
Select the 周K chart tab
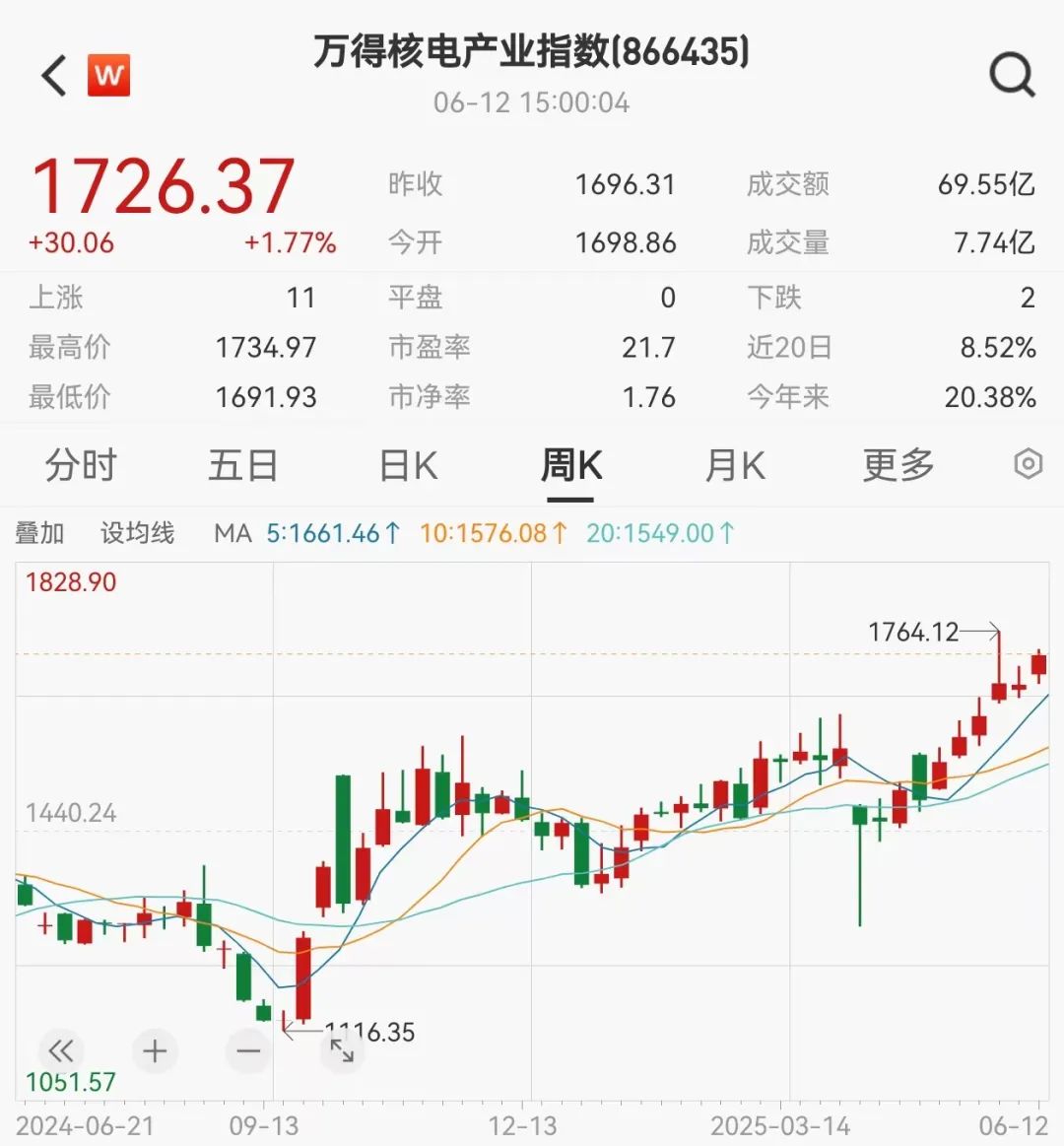click(x=570, y=465)
